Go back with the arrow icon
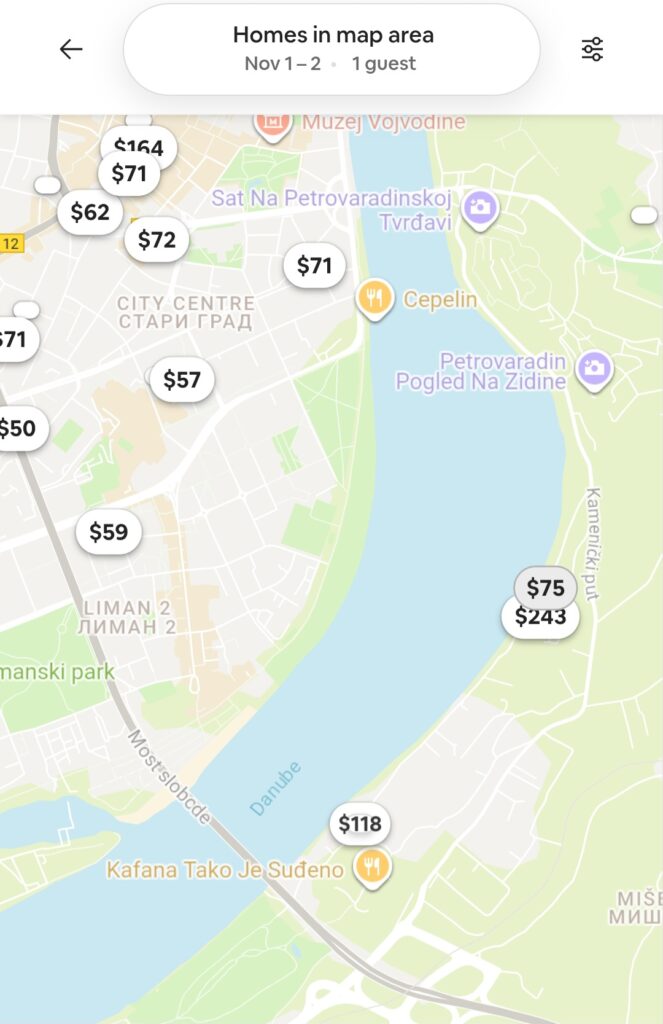 (x=70, y=49)
